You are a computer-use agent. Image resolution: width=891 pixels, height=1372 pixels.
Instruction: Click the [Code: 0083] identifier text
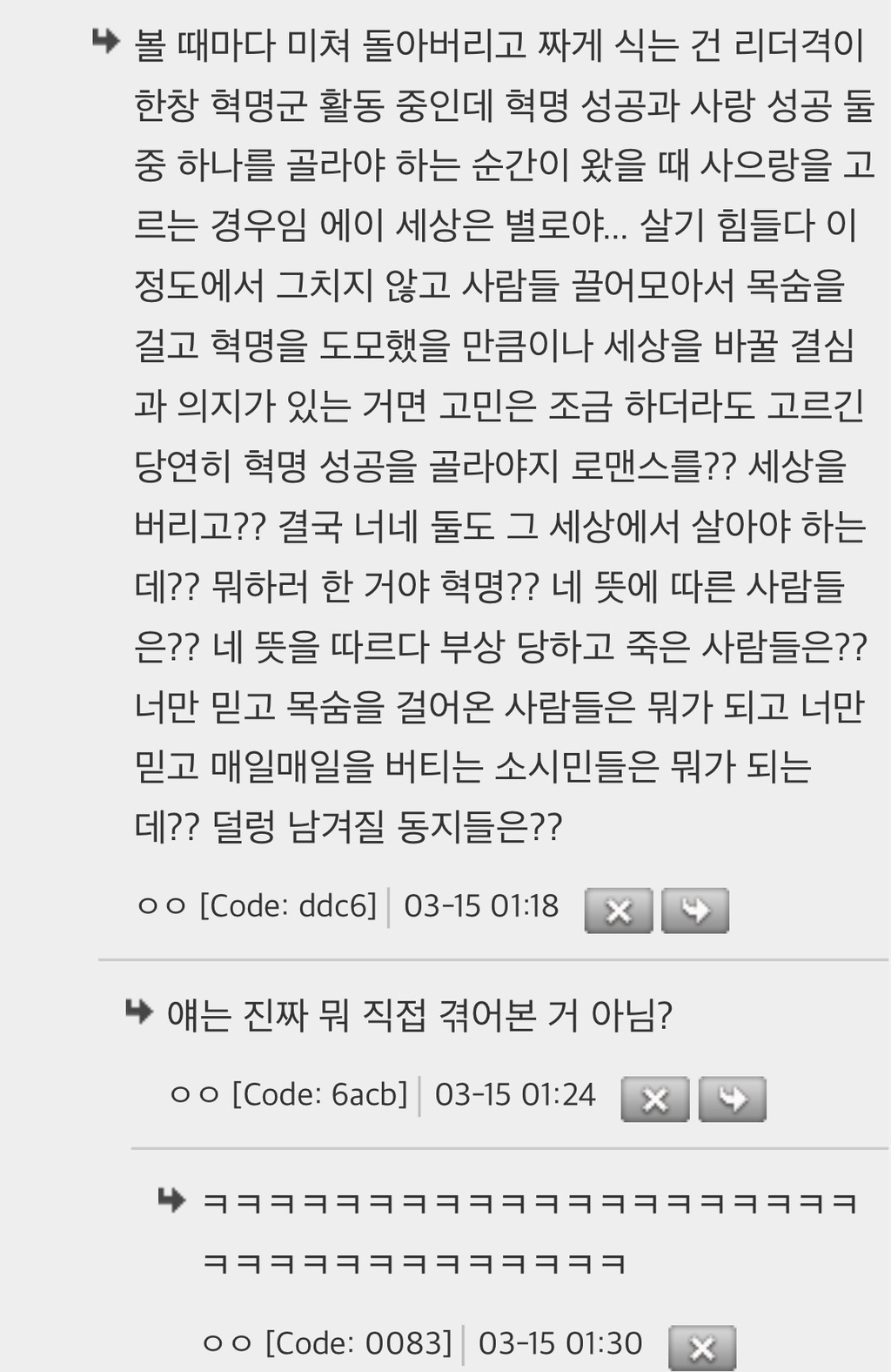tap(358, 1343)
